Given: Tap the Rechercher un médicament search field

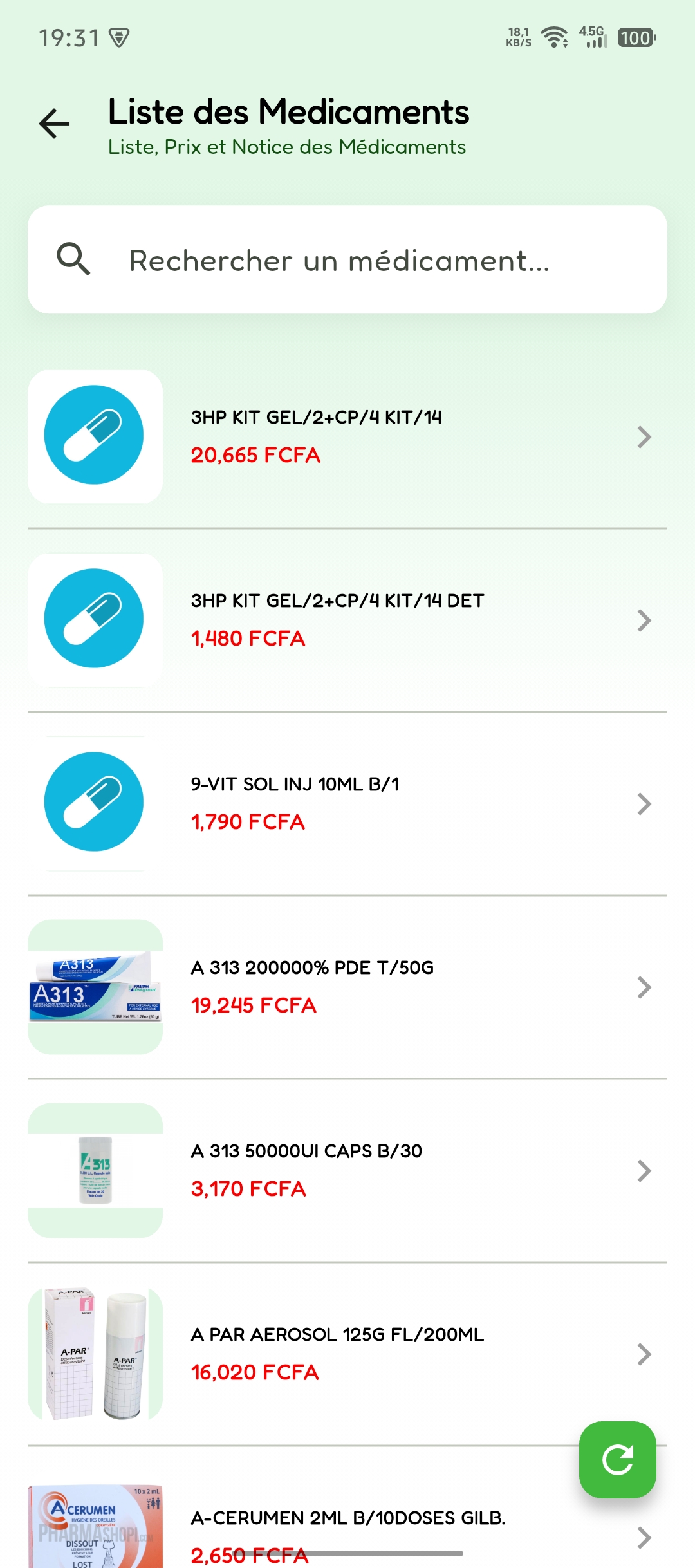Looking at the screenshot, I should click(x=347, y=260).
